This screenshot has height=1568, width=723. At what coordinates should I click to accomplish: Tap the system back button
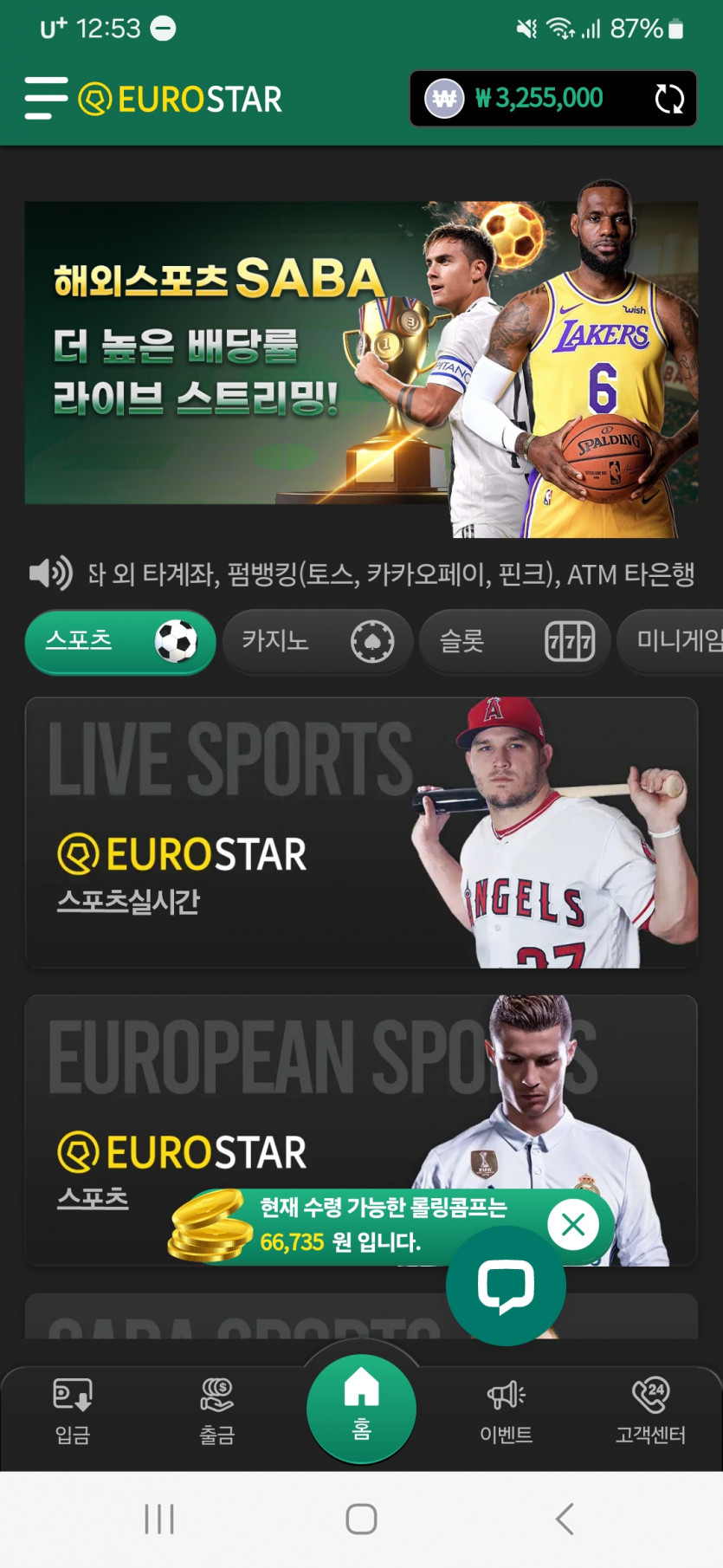click(x=565, y=1519)
